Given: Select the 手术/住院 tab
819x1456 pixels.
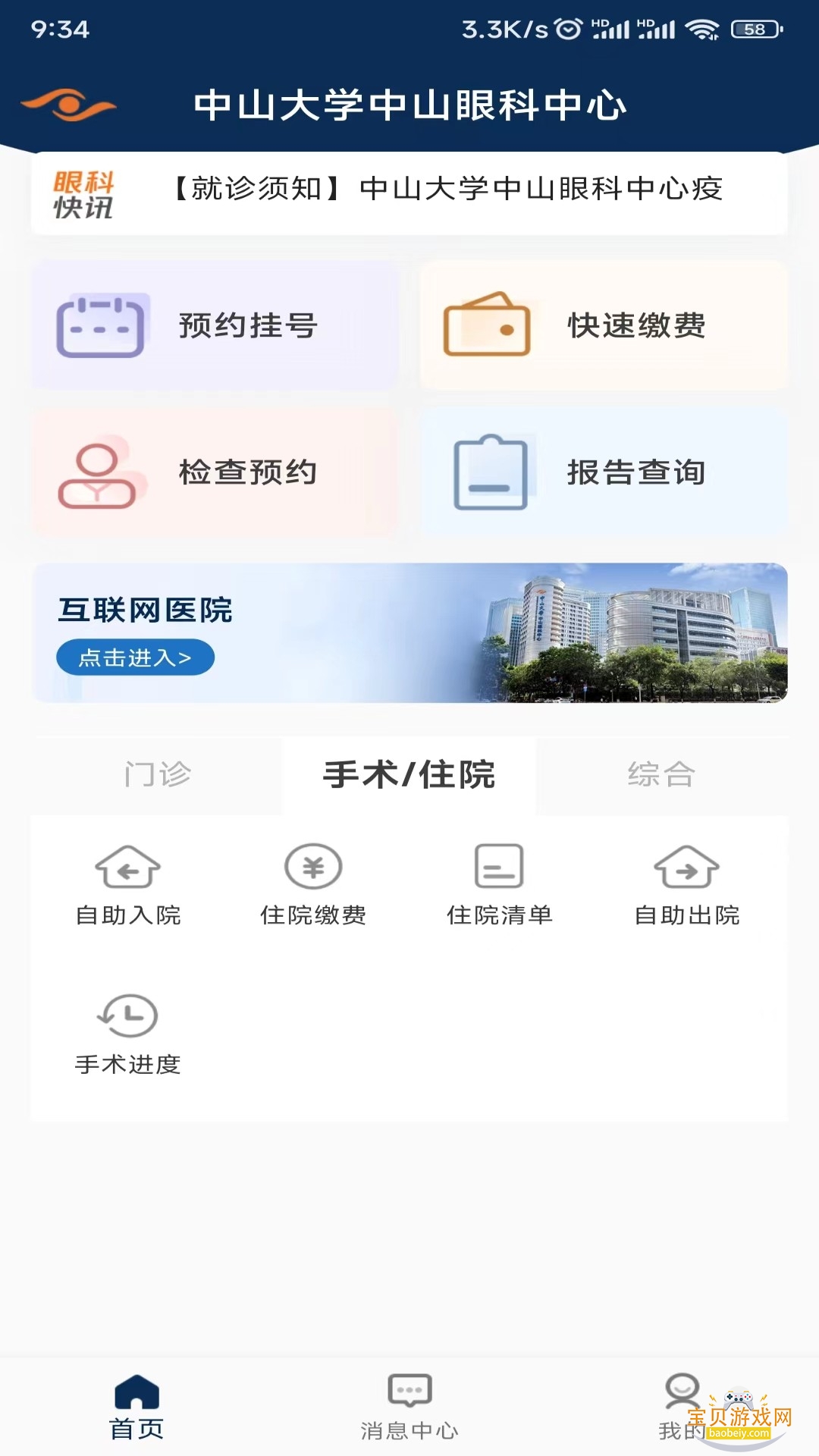Looking at the screenshot, I should pos(409,774).
